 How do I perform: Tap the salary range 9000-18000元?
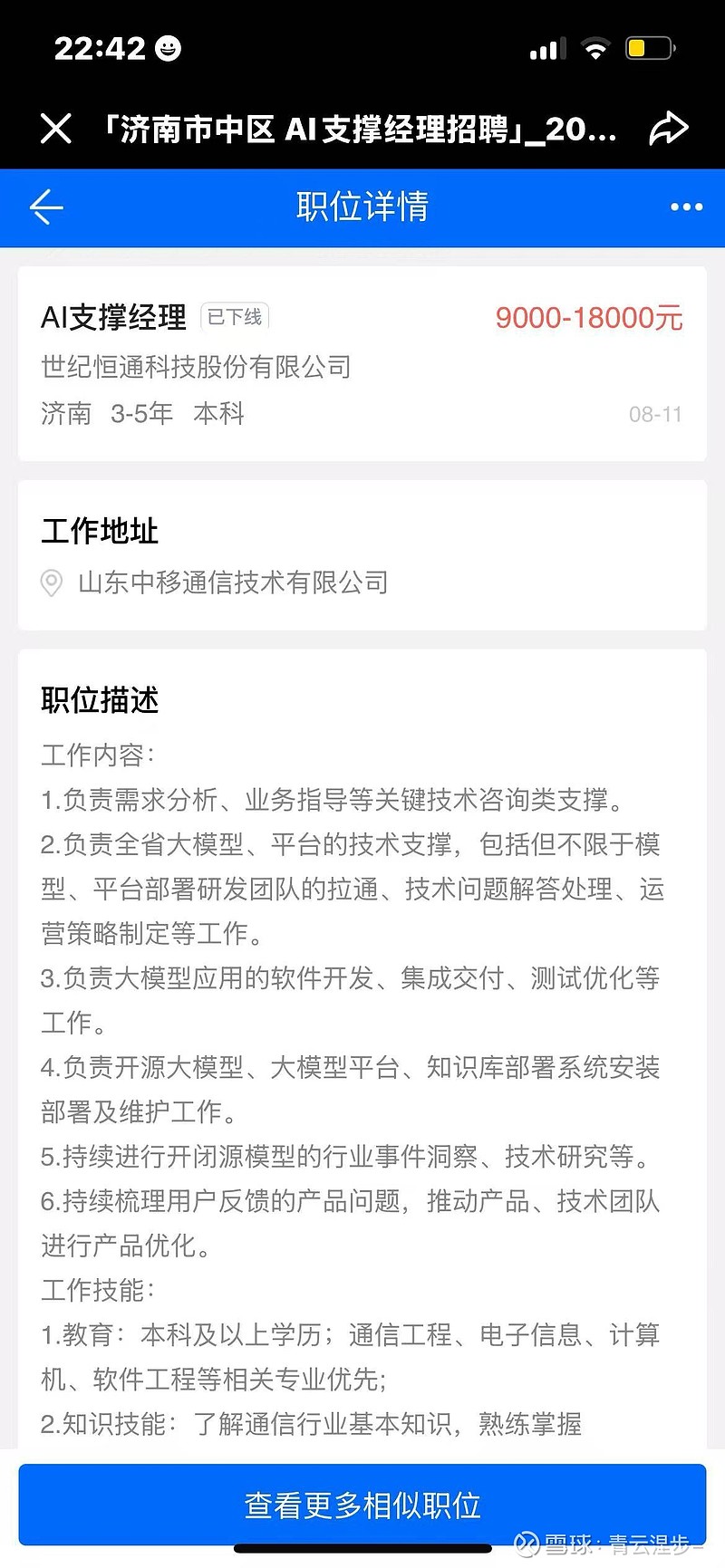point(588,318)
